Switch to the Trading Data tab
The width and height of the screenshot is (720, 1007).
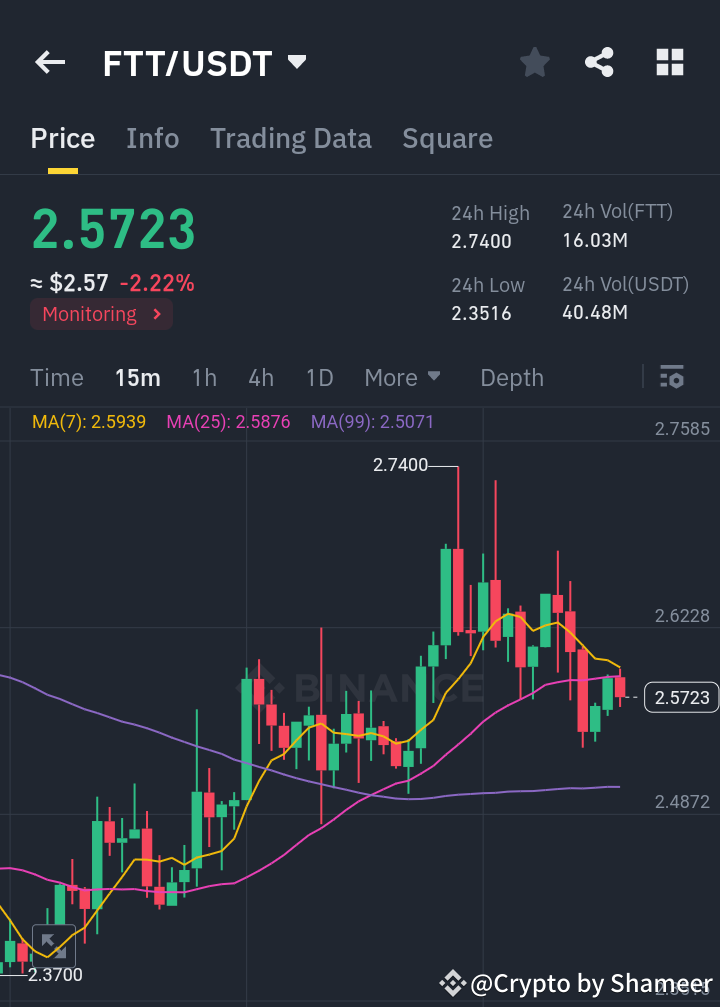tap(290, 138)
